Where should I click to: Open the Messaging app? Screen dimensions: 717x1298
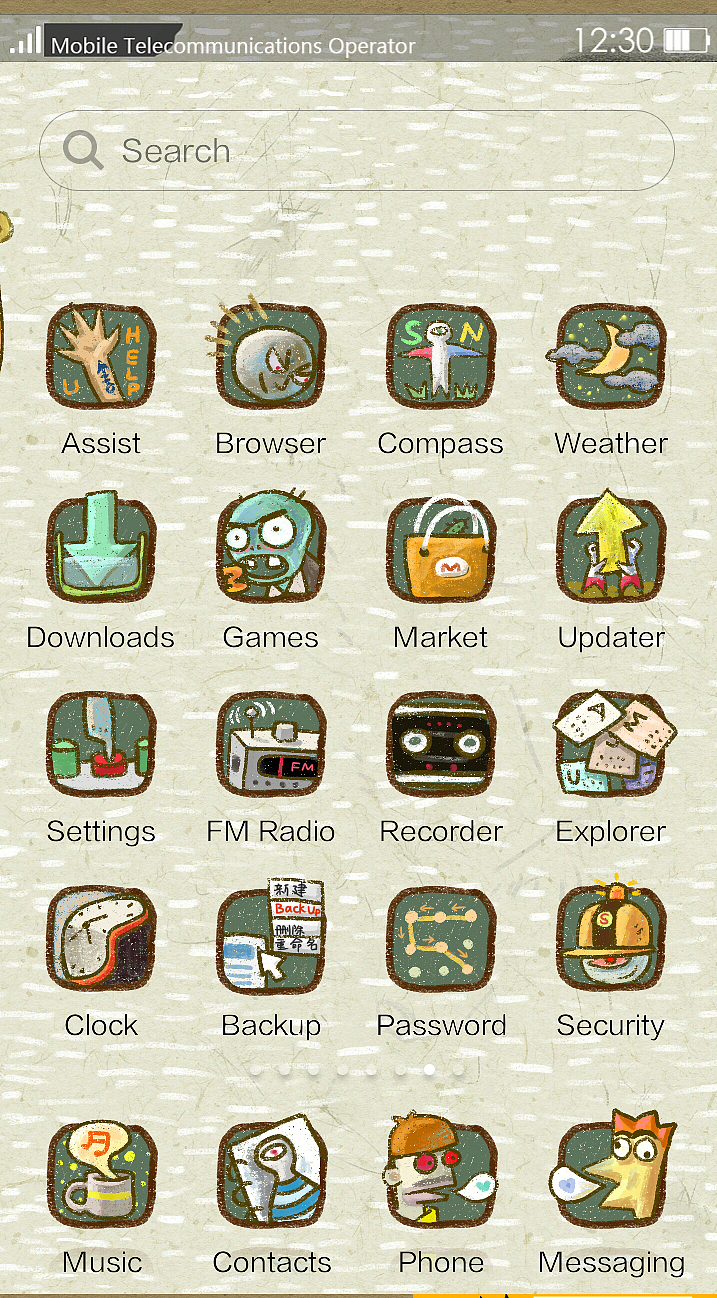tap(611, 1175)
